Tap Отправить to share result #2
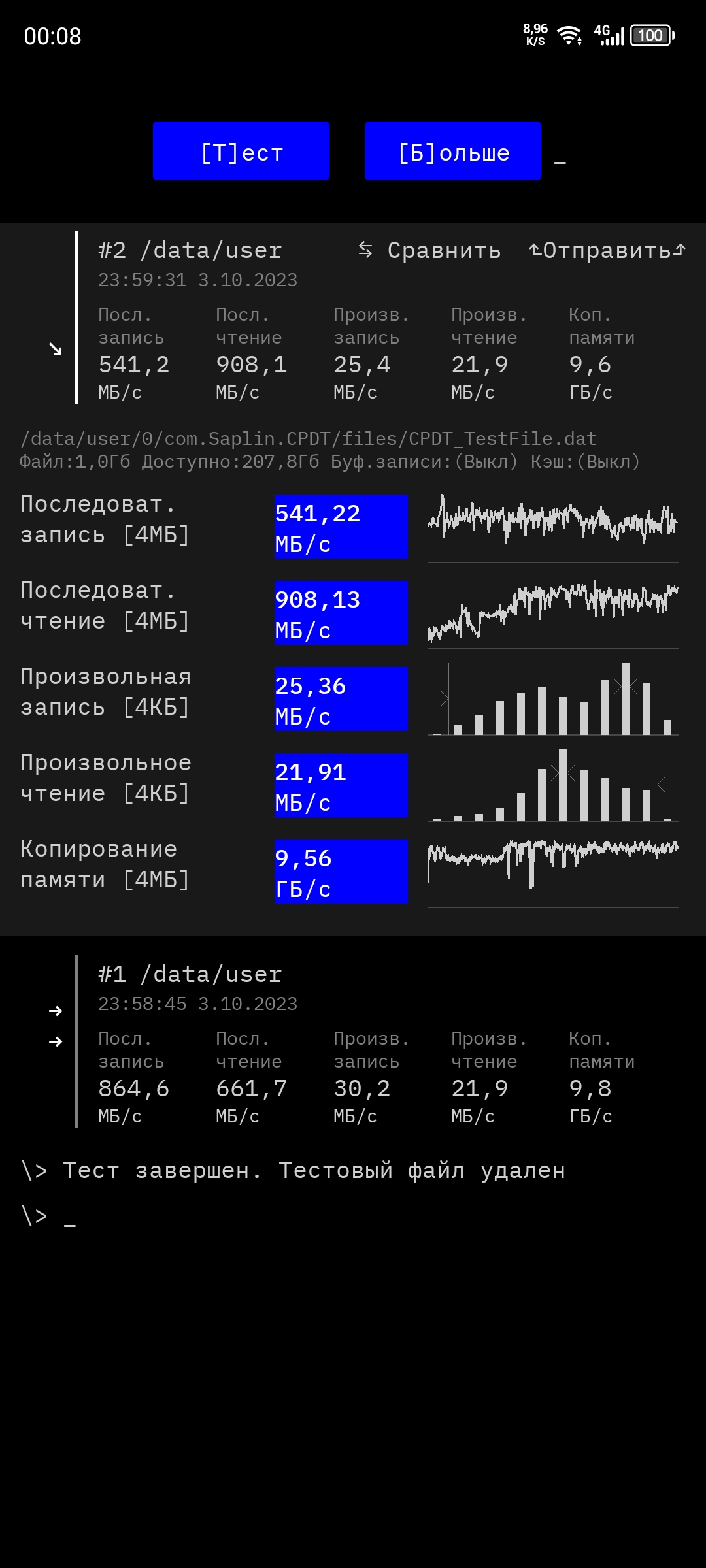Viewport: 706px width, 1568px height. (607, 250)
